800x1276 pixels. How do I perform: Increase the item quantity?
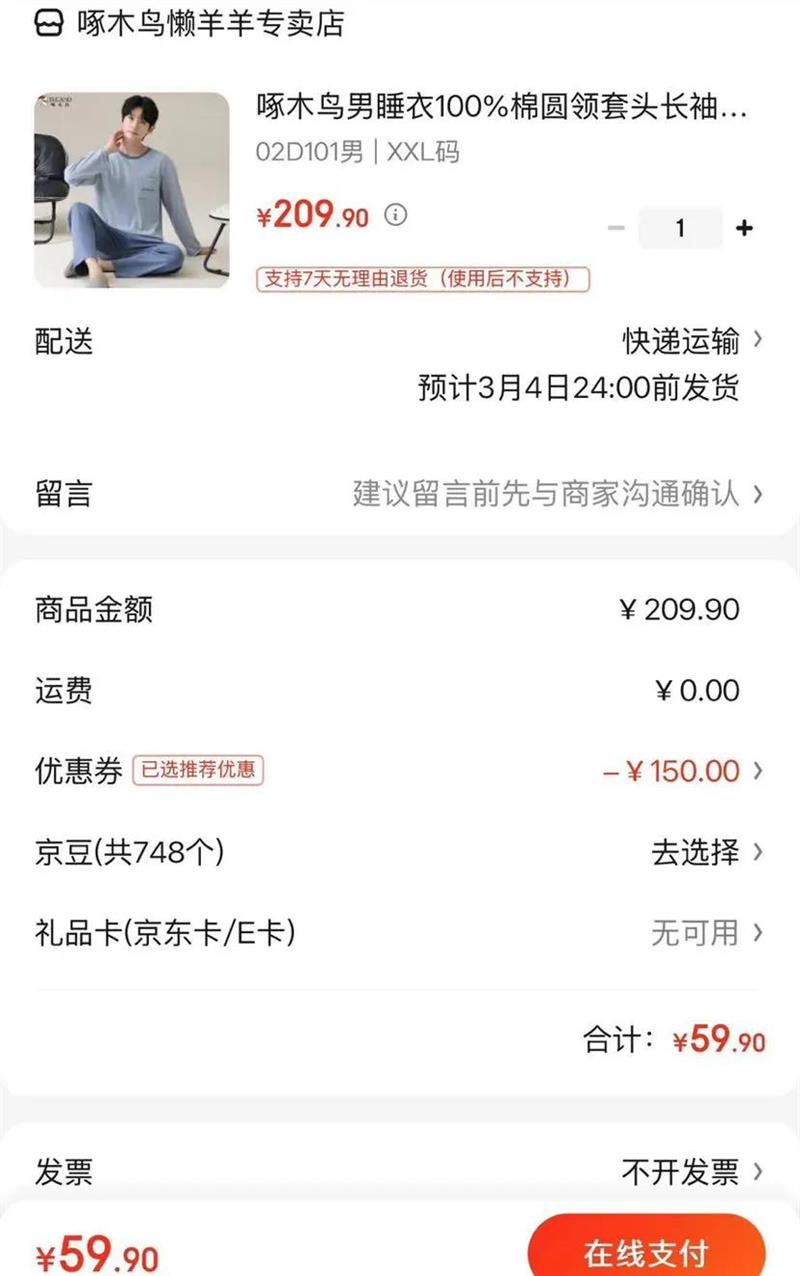point(744,228)
